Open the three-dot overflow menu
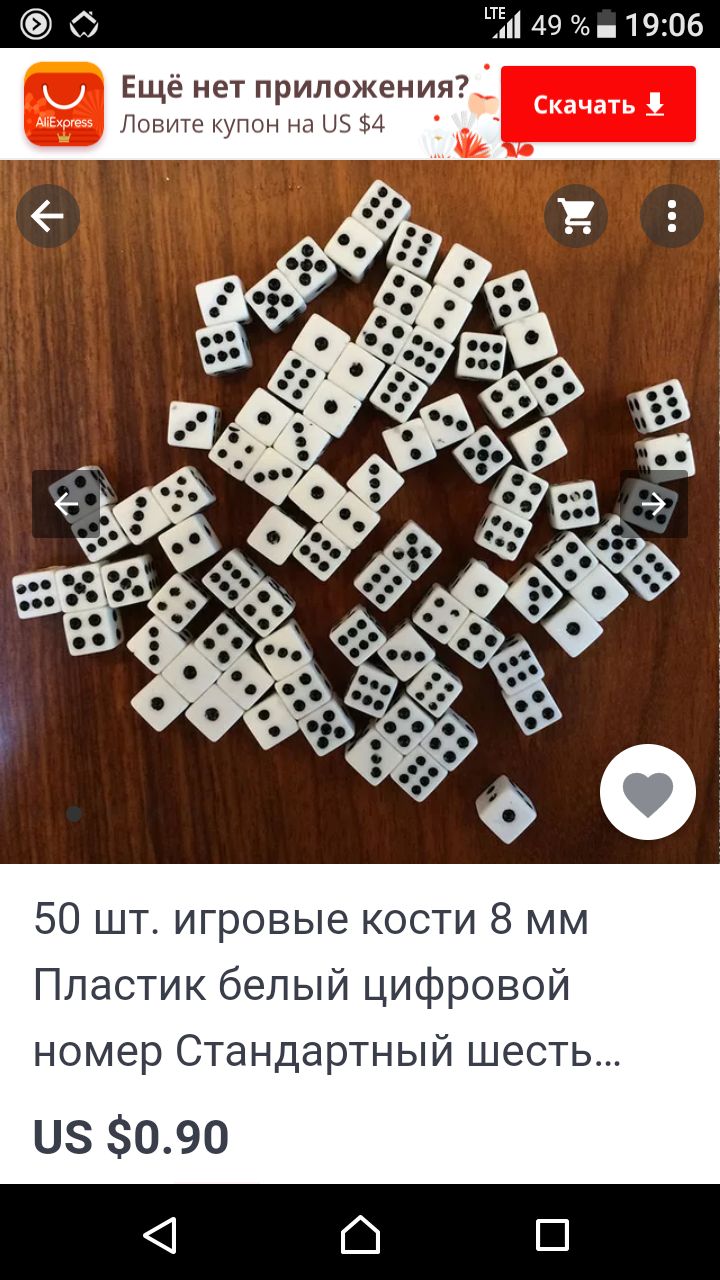 672,216
